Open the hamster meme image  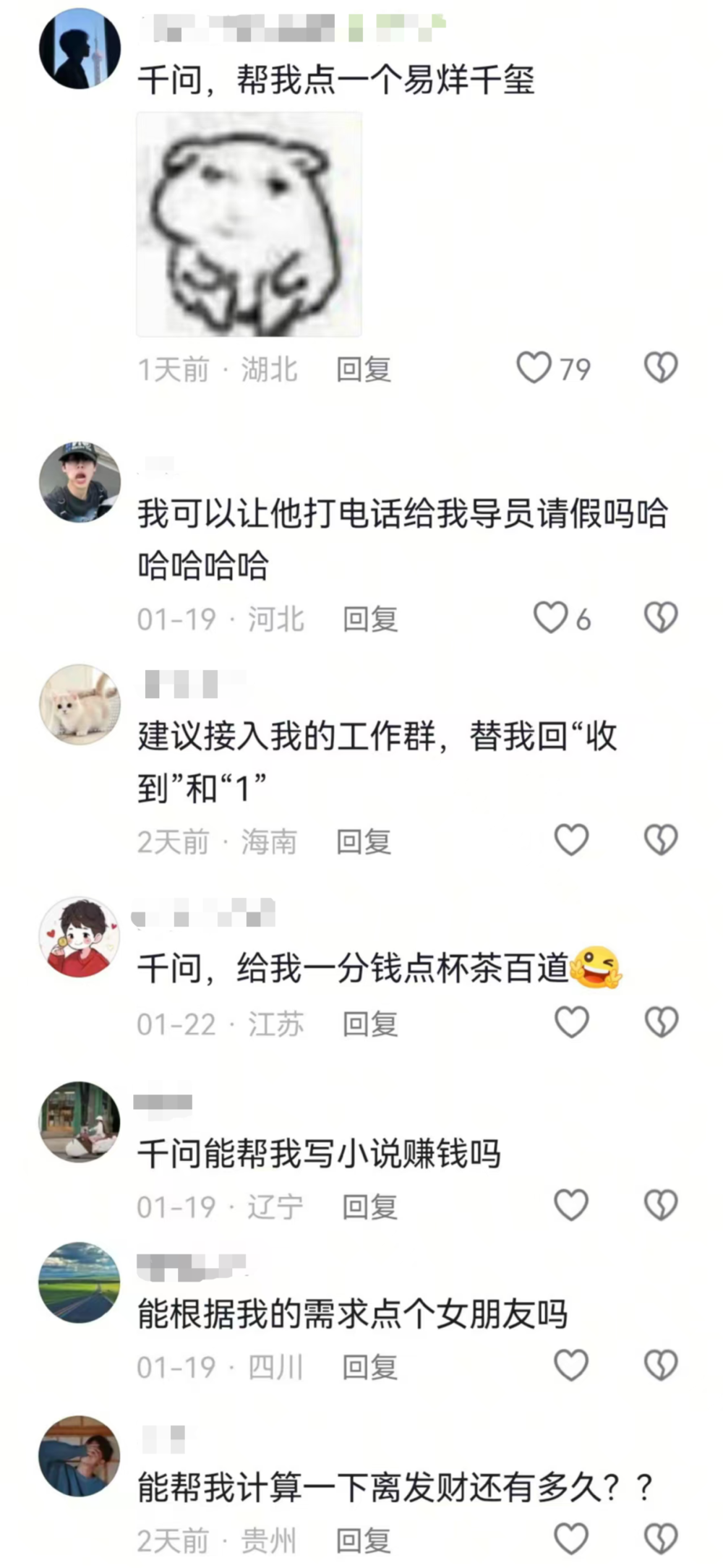[x=249, y=224]
